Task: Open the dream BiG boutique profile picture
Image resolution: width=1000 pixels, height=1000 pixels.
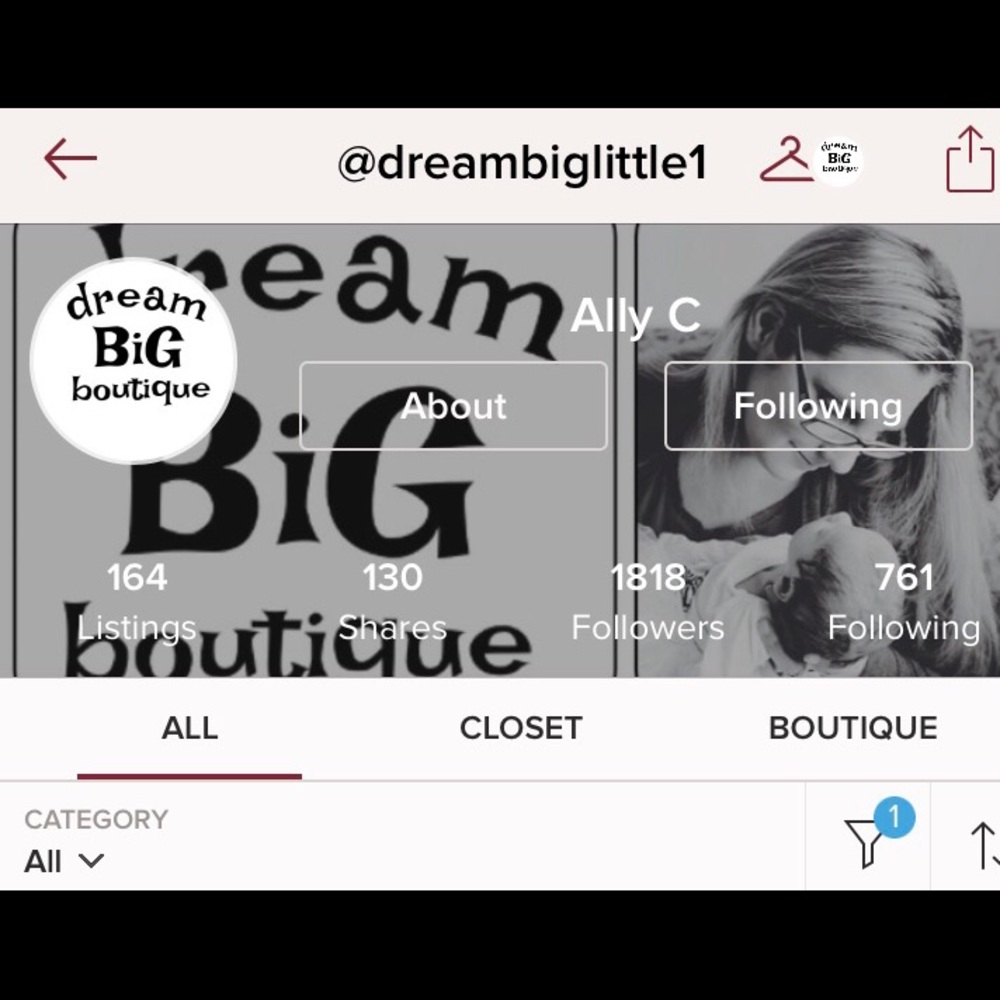Action: 134,360
